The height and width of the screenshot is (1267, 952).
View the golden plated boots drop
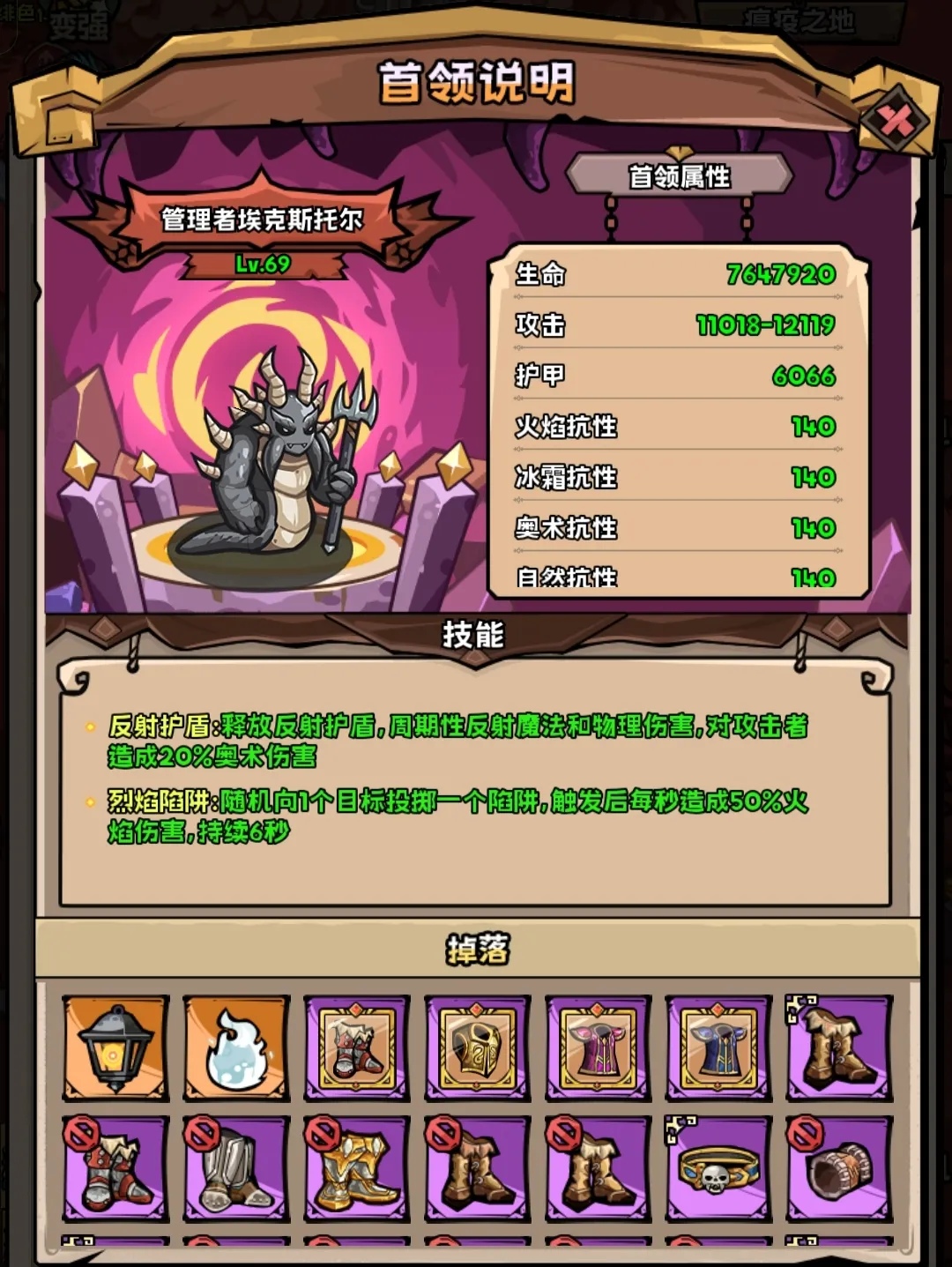(356, 1169)
